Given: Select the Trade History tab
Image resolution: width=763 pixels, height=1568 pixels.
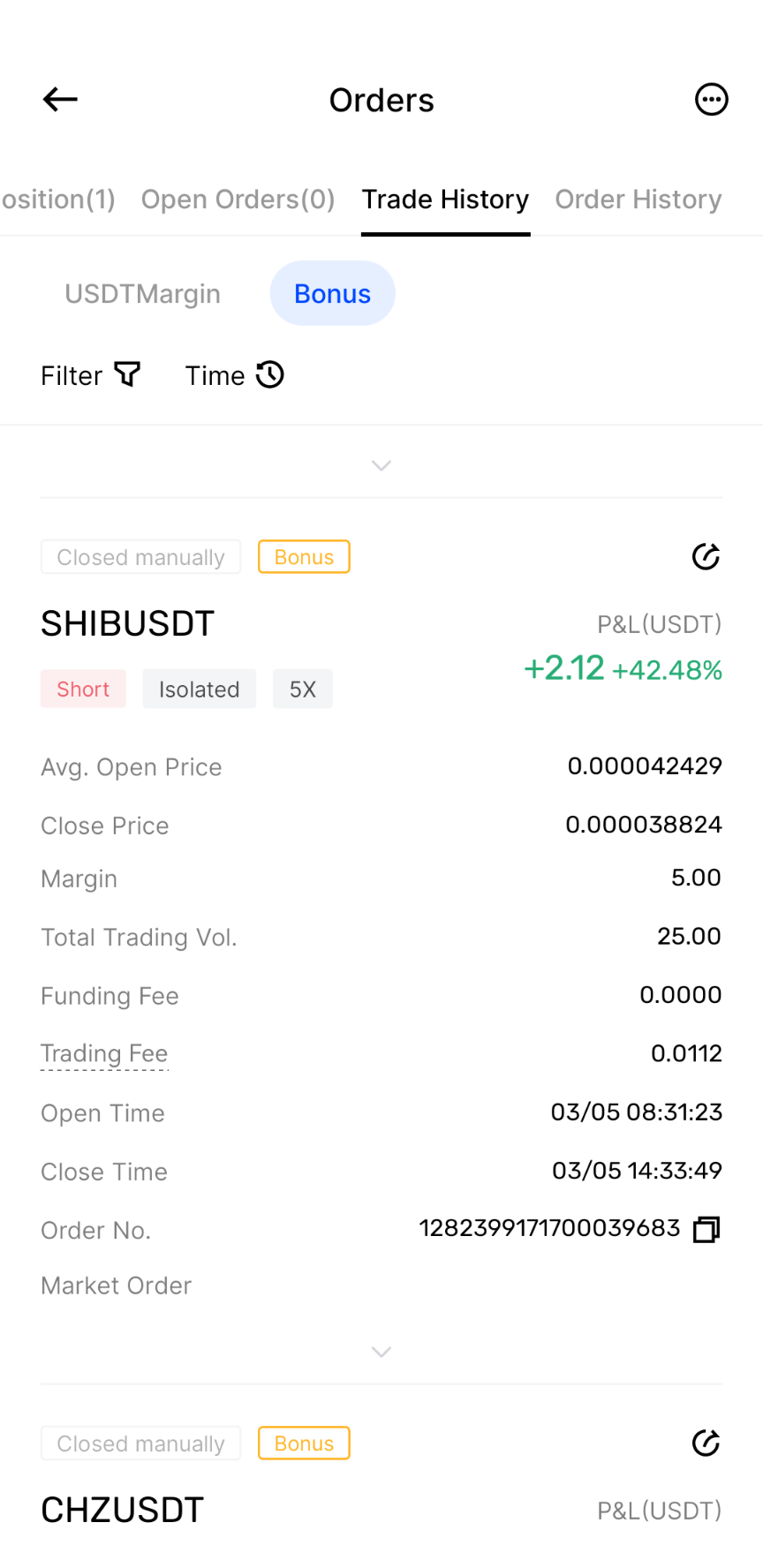Looking at the screenshot, I should [x=445, y=200].
